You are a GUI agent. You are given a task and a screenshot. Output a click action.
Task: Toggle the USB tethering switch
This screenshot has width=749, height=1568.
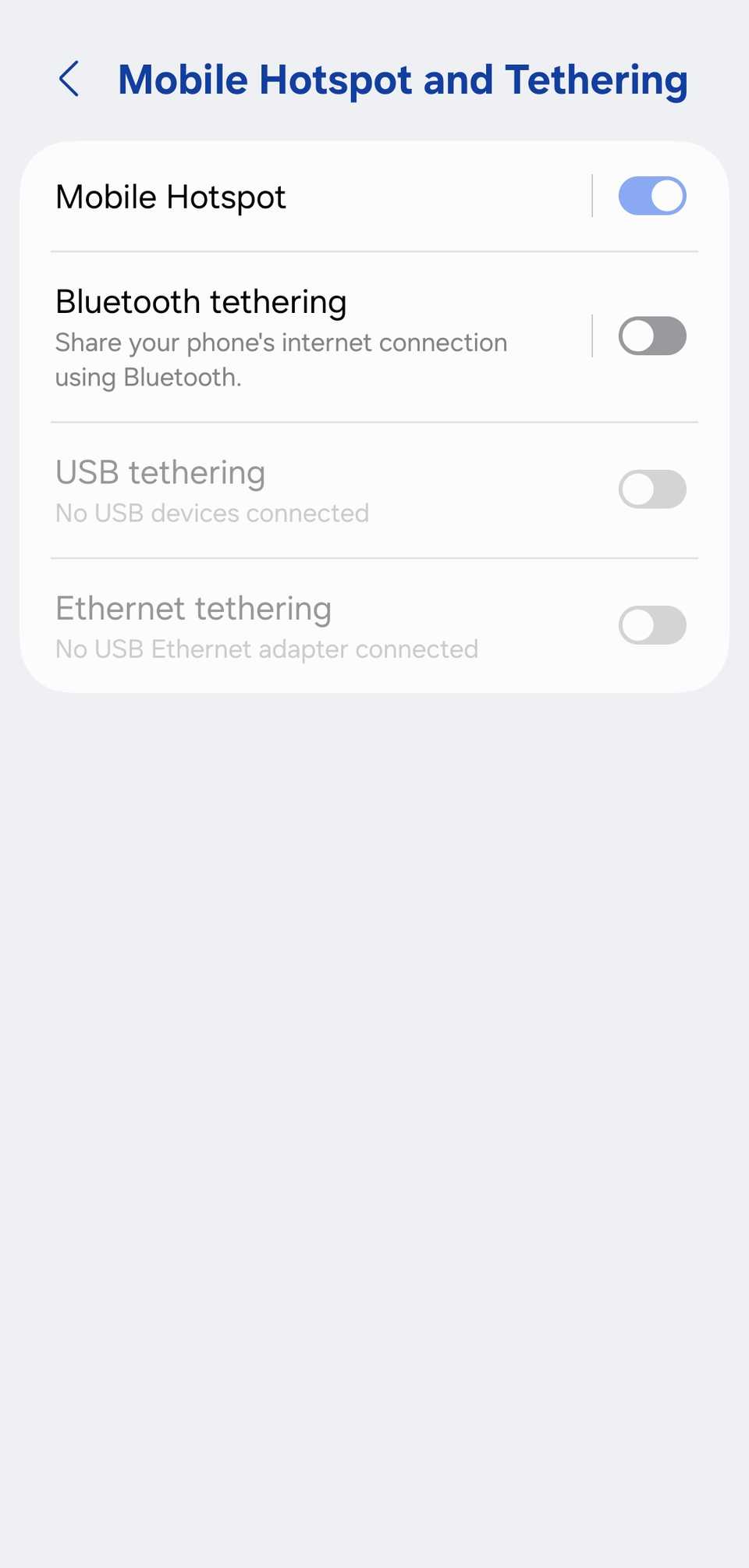point(652,489)
